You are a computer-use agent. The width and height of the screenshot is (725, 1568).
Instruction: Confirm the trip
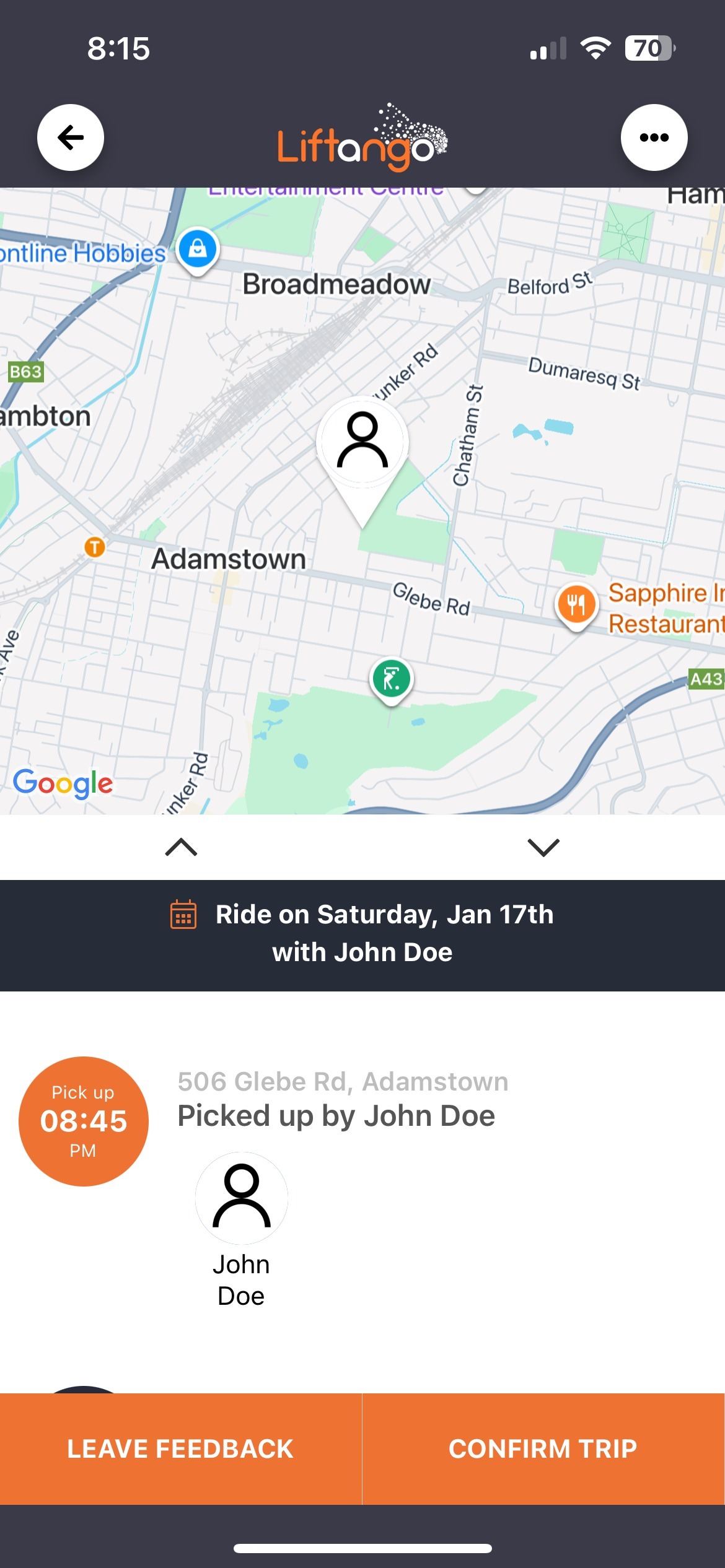pos(543,1448)
